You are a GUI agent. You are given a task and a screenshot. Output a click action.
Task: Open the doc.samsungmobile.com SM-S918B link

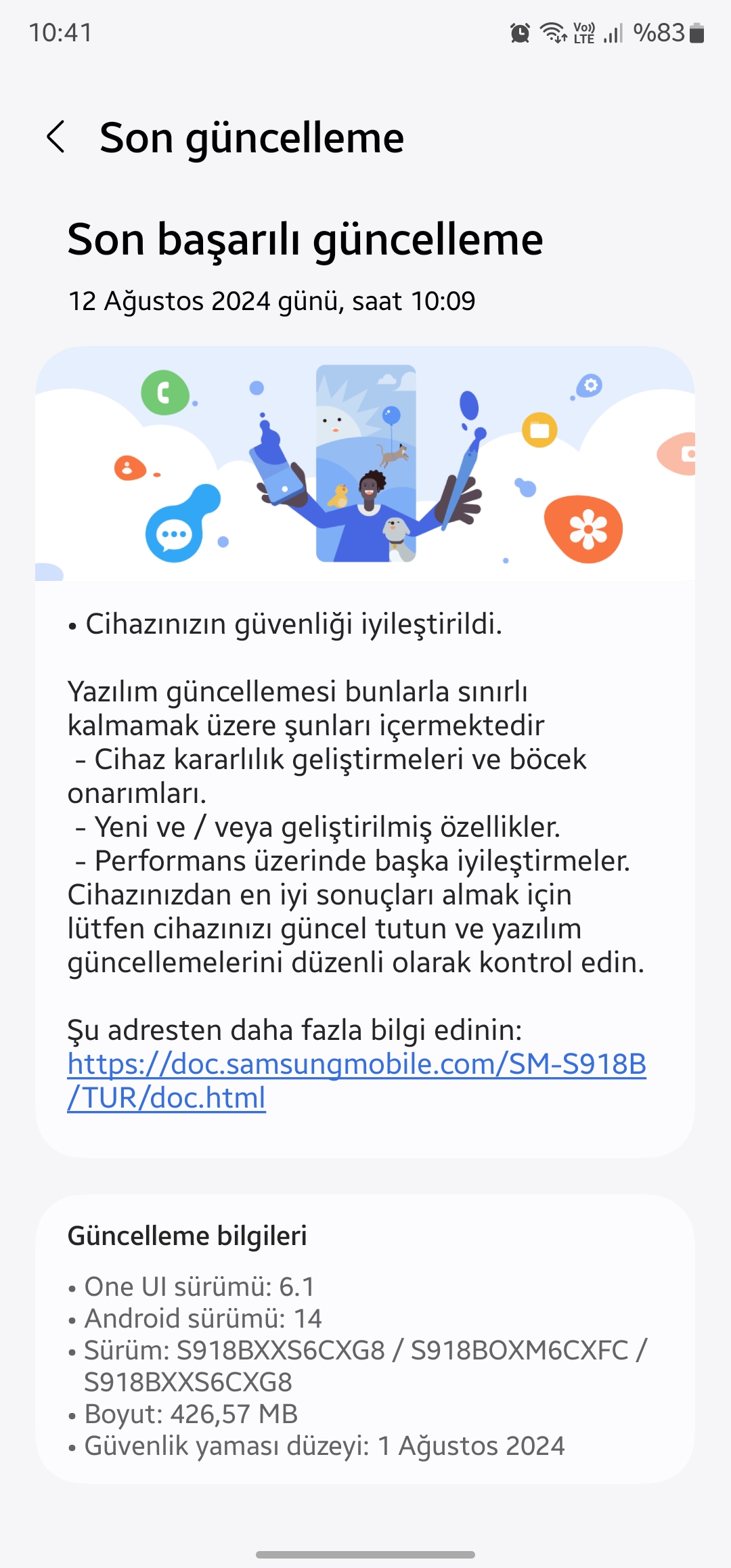(x=357, y=1081)
